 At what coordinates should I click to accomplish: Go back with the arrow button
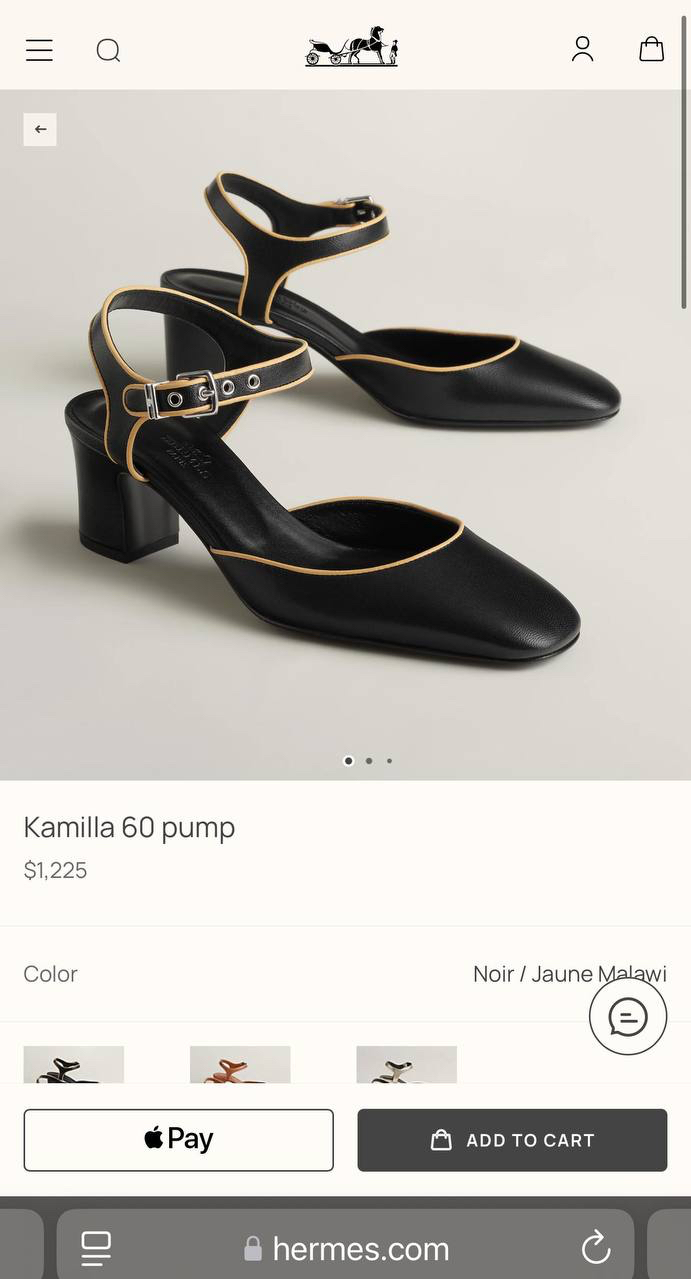pyautogui.click(x=40, y=129)
